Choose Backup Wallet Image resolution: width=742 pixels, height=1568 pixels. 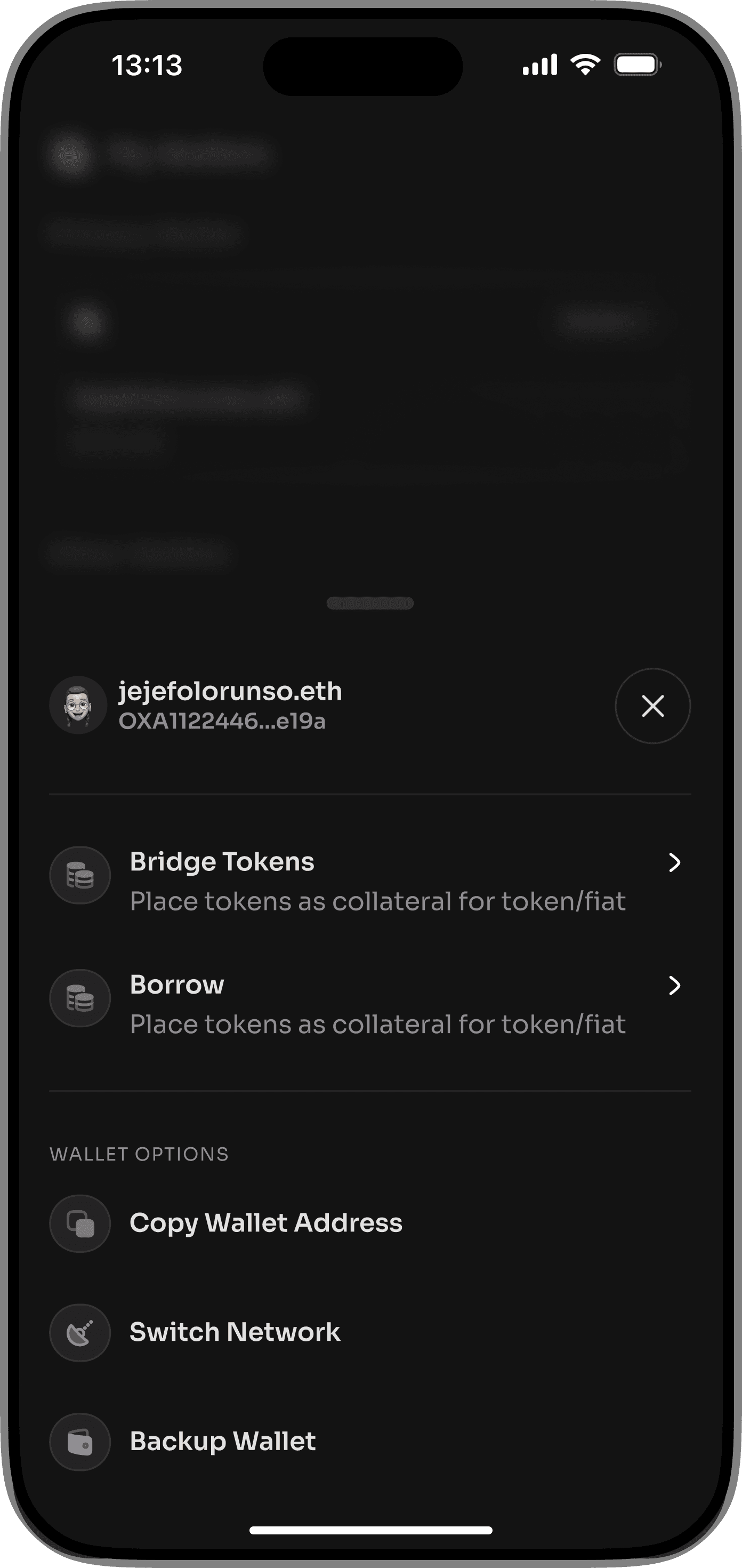point(223,1442)
